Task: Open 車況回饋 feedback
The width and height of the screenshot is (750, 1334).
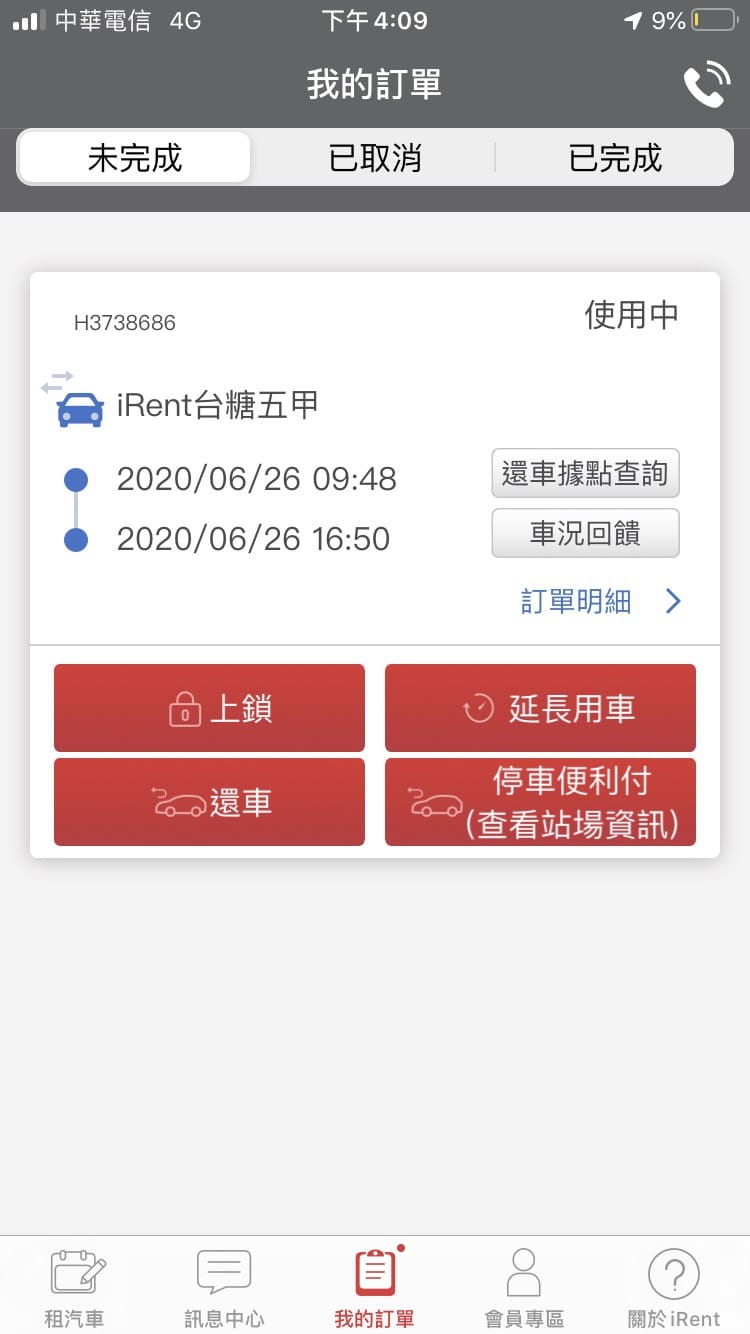Action: [x=585, y=533]
